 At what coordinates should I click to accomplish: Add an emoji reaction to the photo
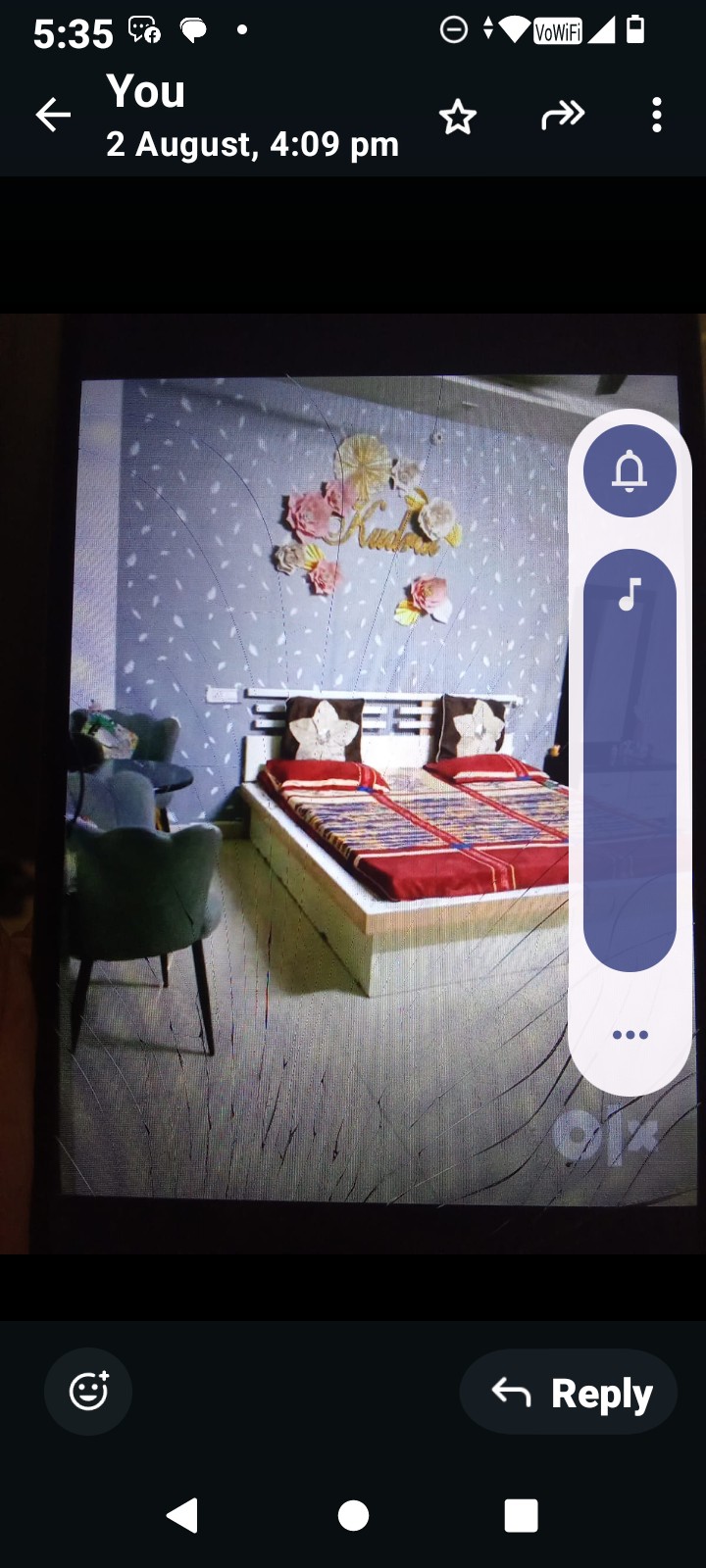88,1392
